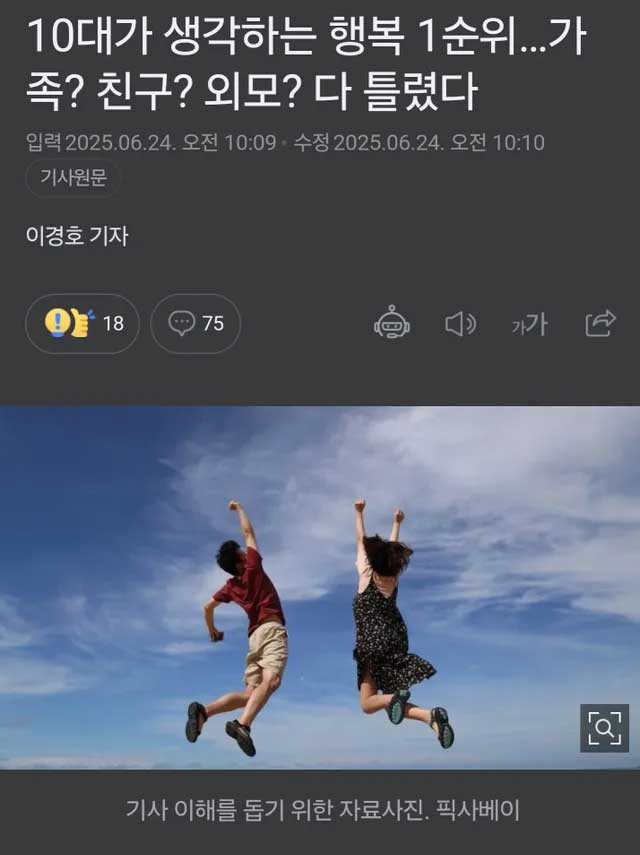This screenshot has width=640, height=855.
Task: Share this article
Action: point(600,323)
